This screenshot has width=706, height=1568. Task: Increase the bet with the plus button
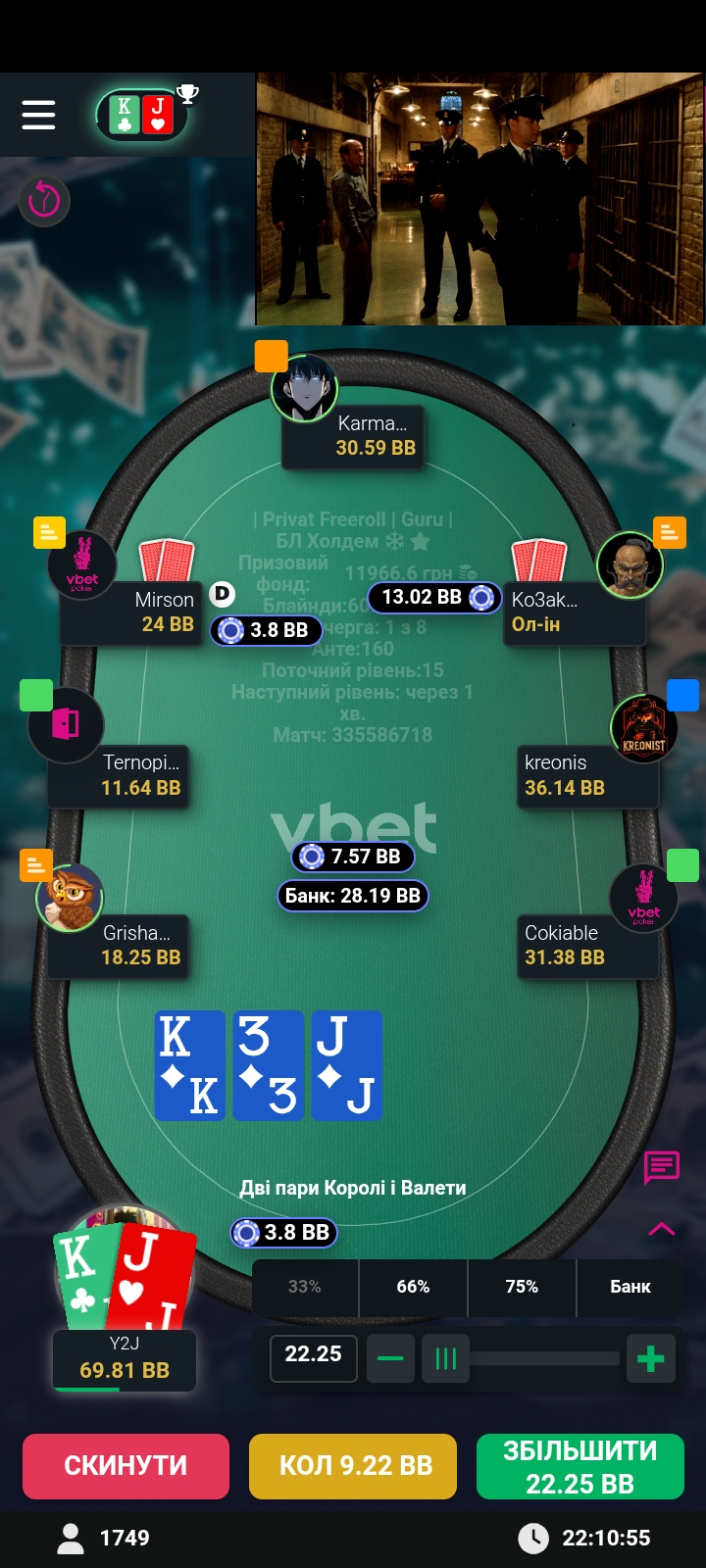(x=650, y=1358)
